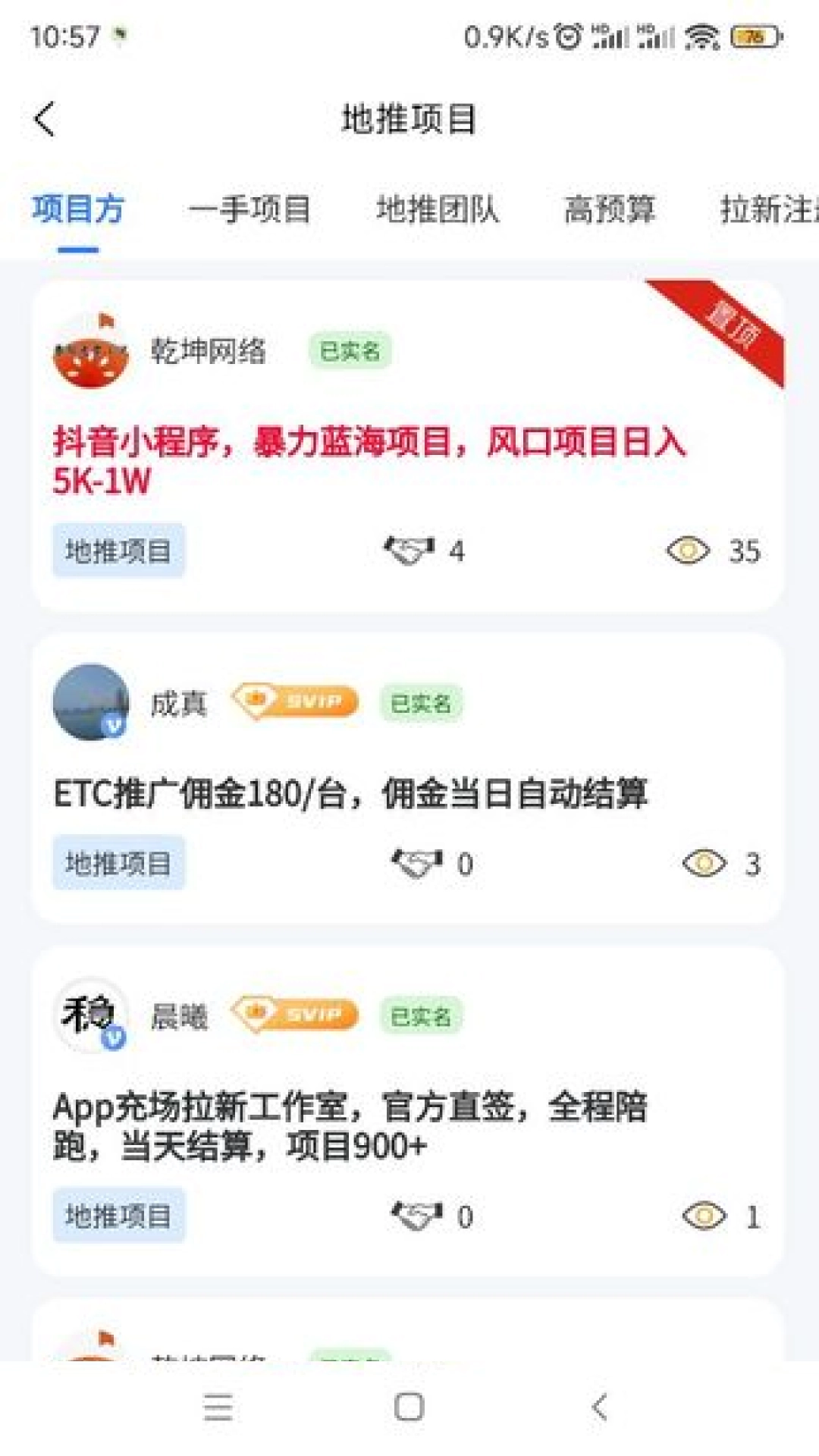Tap the 地推项目 tag on the ETC card
Screen dimensions: 819x1456
click(x=119, y=861)
